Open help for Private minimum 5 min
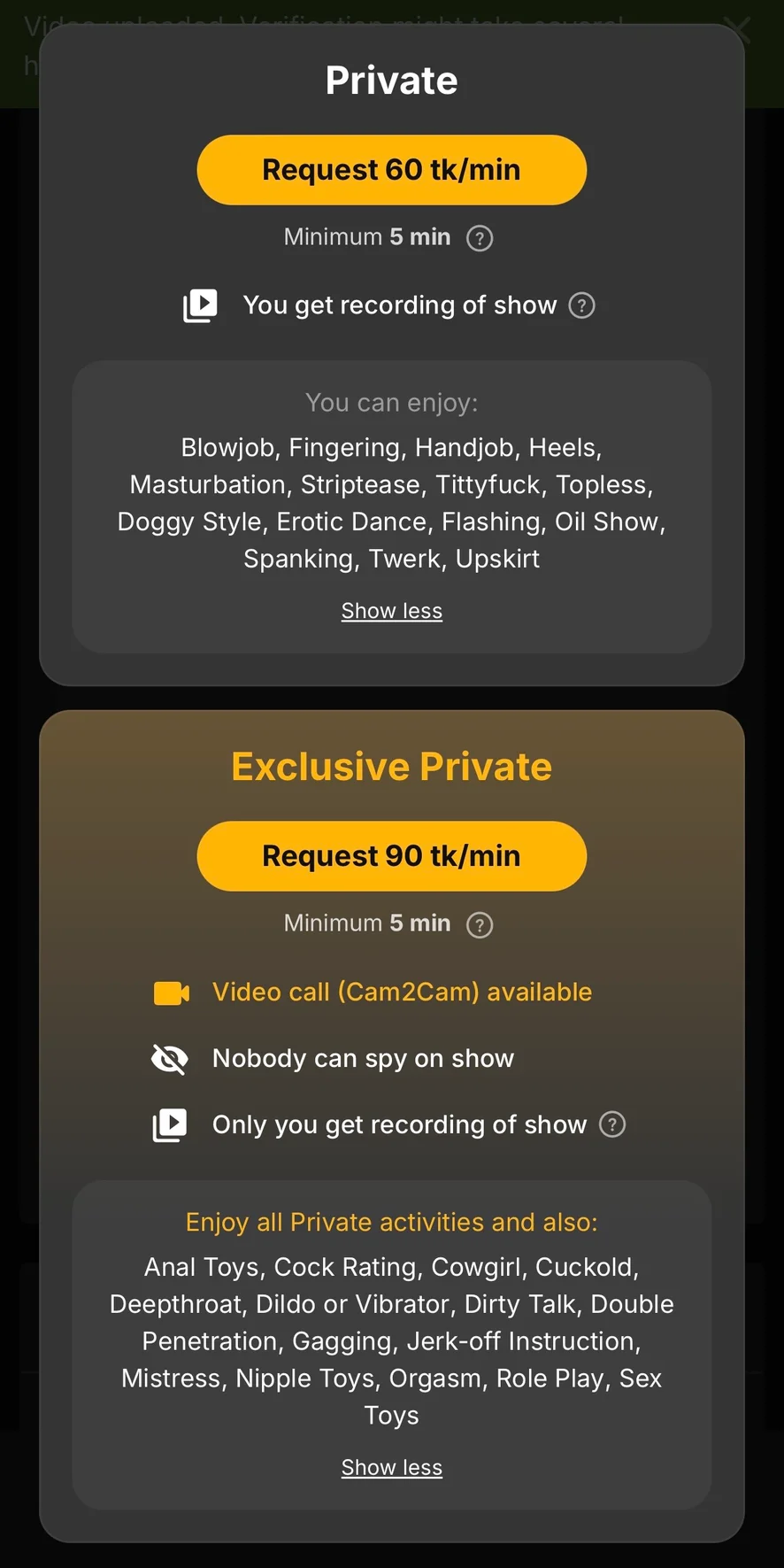784x1568 pixels. 480,238
